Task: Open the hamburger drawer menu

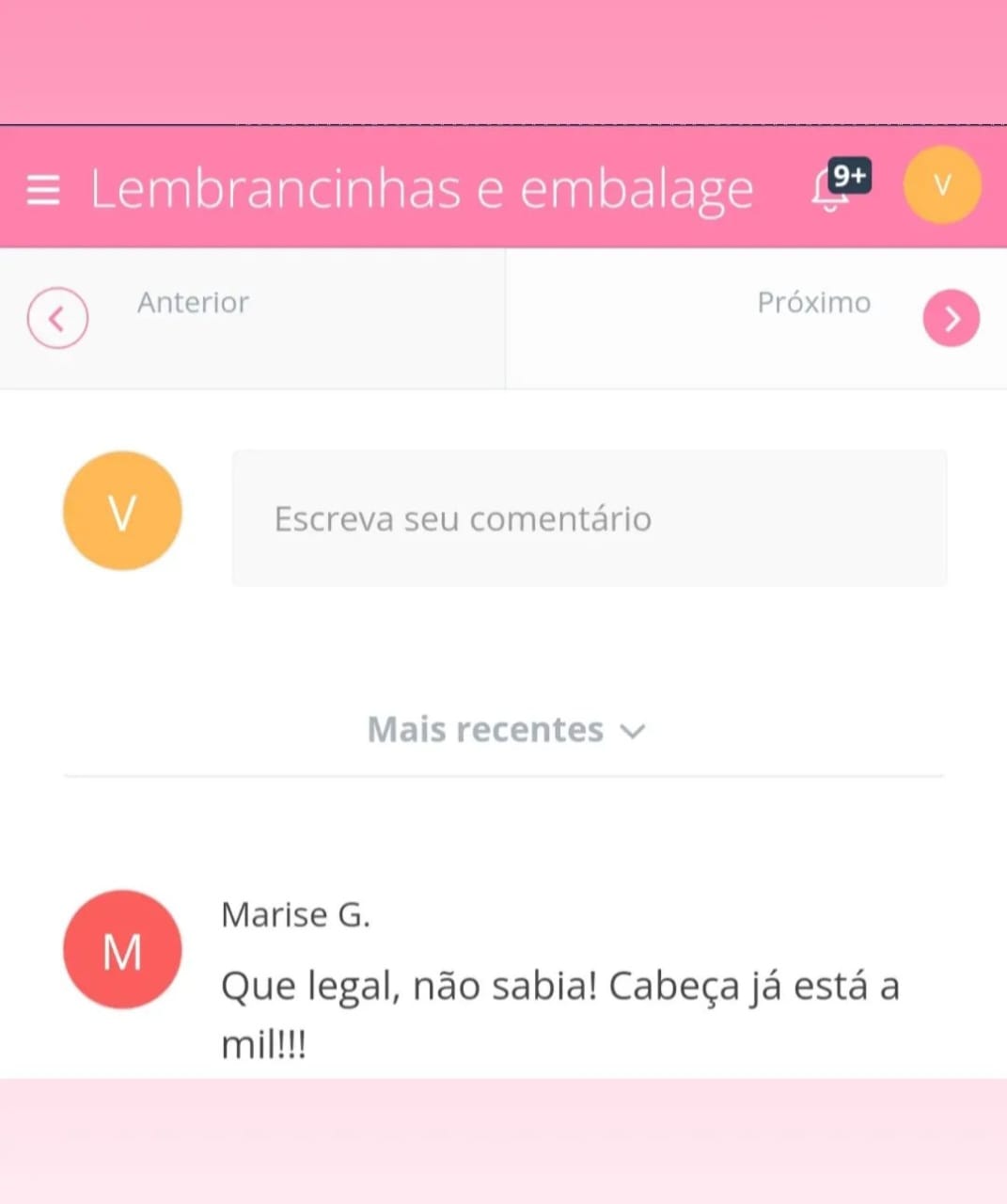Action: coord(43,189)
